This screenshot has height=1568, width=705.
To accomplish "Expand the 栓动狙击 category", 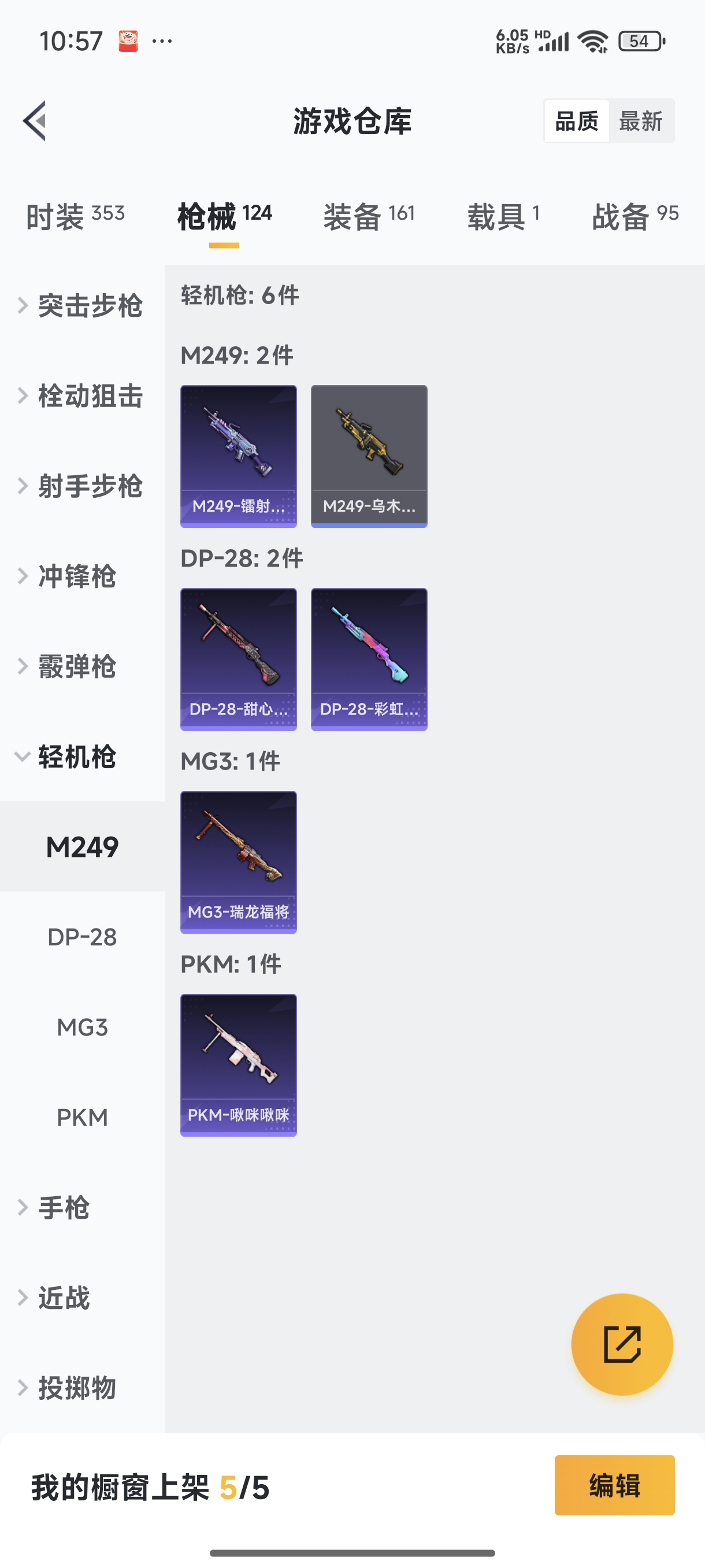I will pos(82,395).
